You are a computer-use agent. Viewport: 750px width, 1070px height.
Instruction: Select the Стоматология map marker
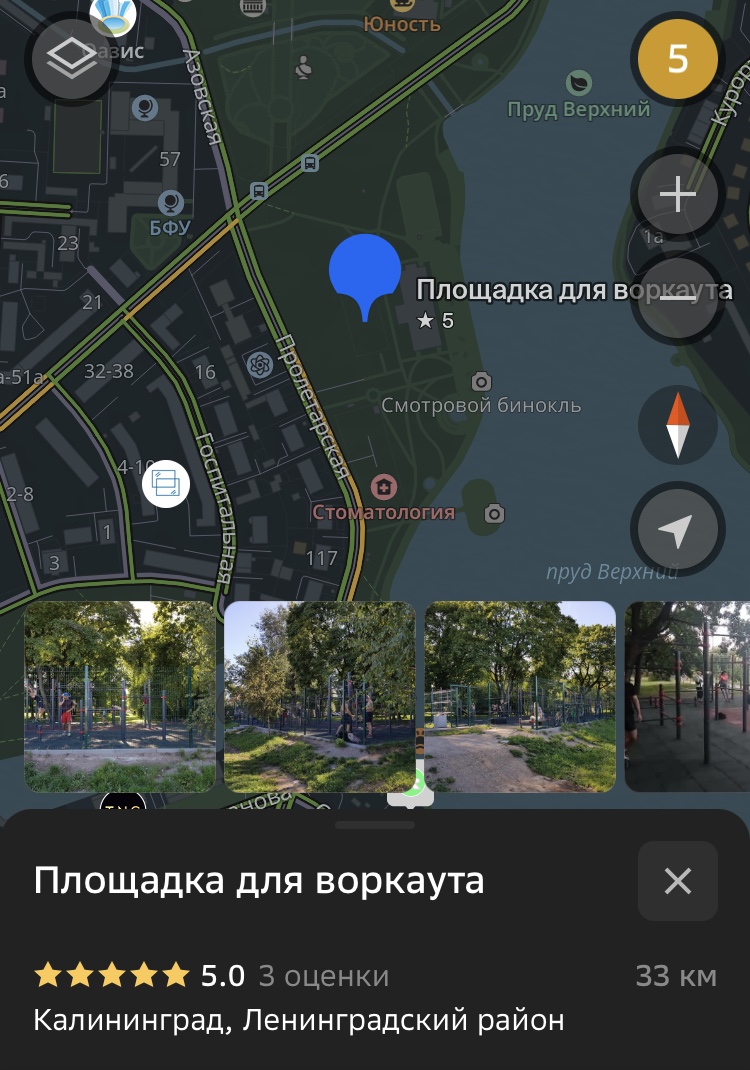383,488
